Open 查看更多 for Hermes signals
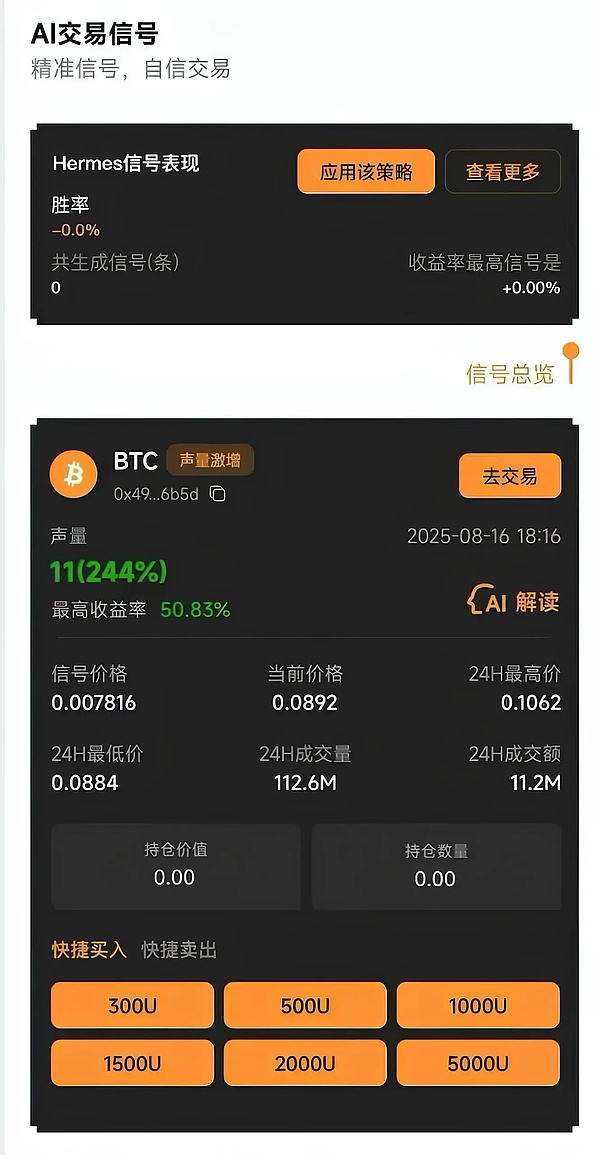 pyautogui.click(x=503, y=172)
